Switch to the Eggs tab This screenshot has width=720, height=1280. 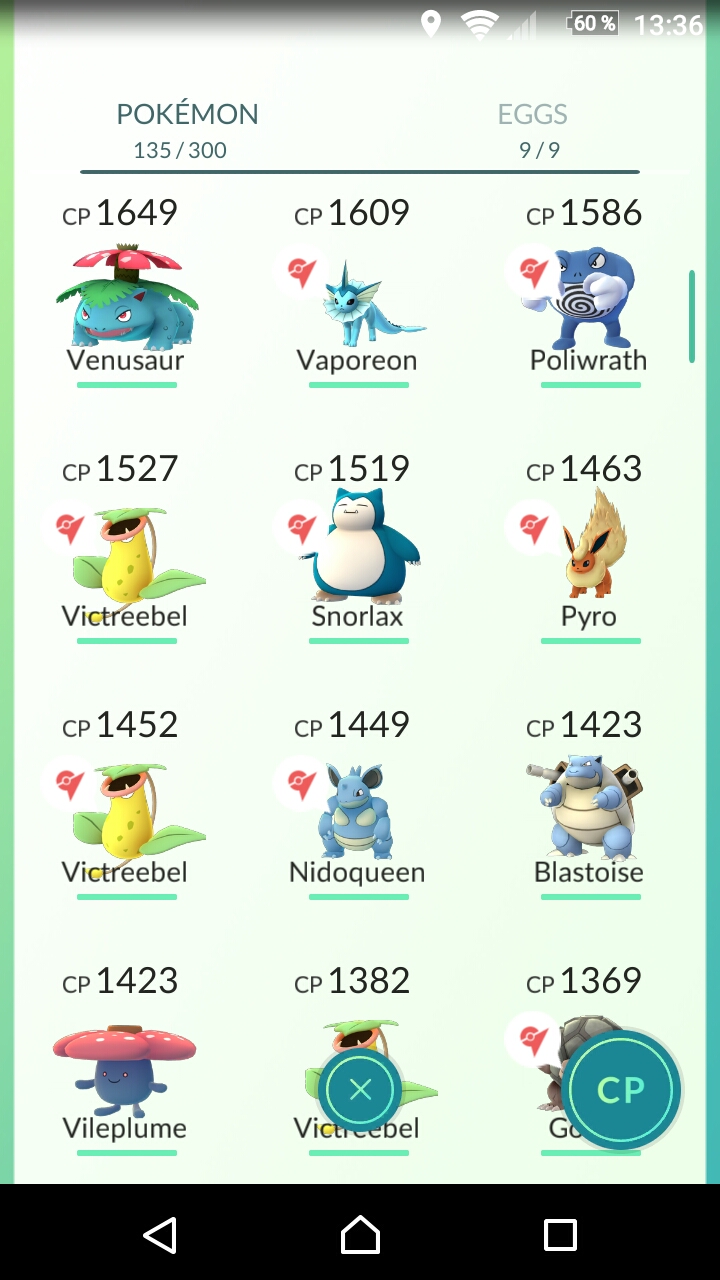[533, 130]
